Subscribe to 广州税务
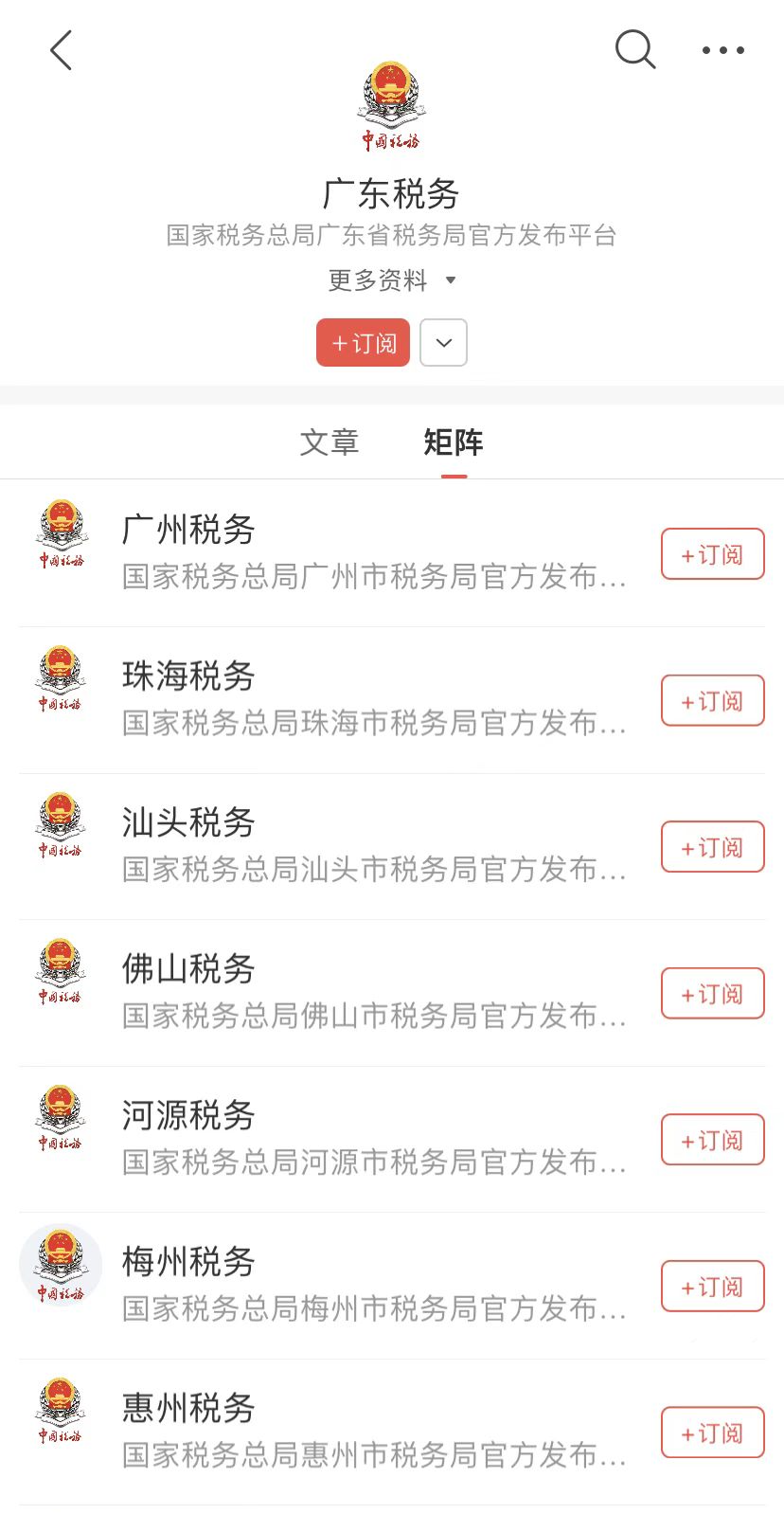This screenshot has height=1514, width=784. [x=712, y=554]
